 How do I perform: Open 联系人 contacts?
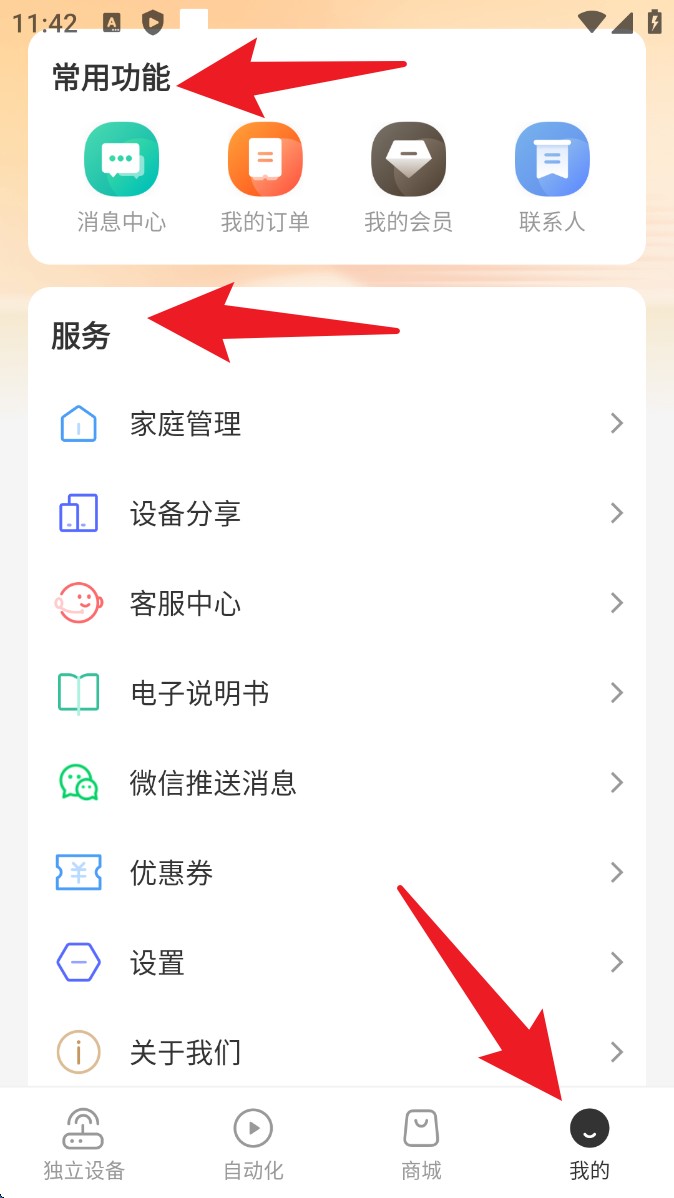point(552,177)
